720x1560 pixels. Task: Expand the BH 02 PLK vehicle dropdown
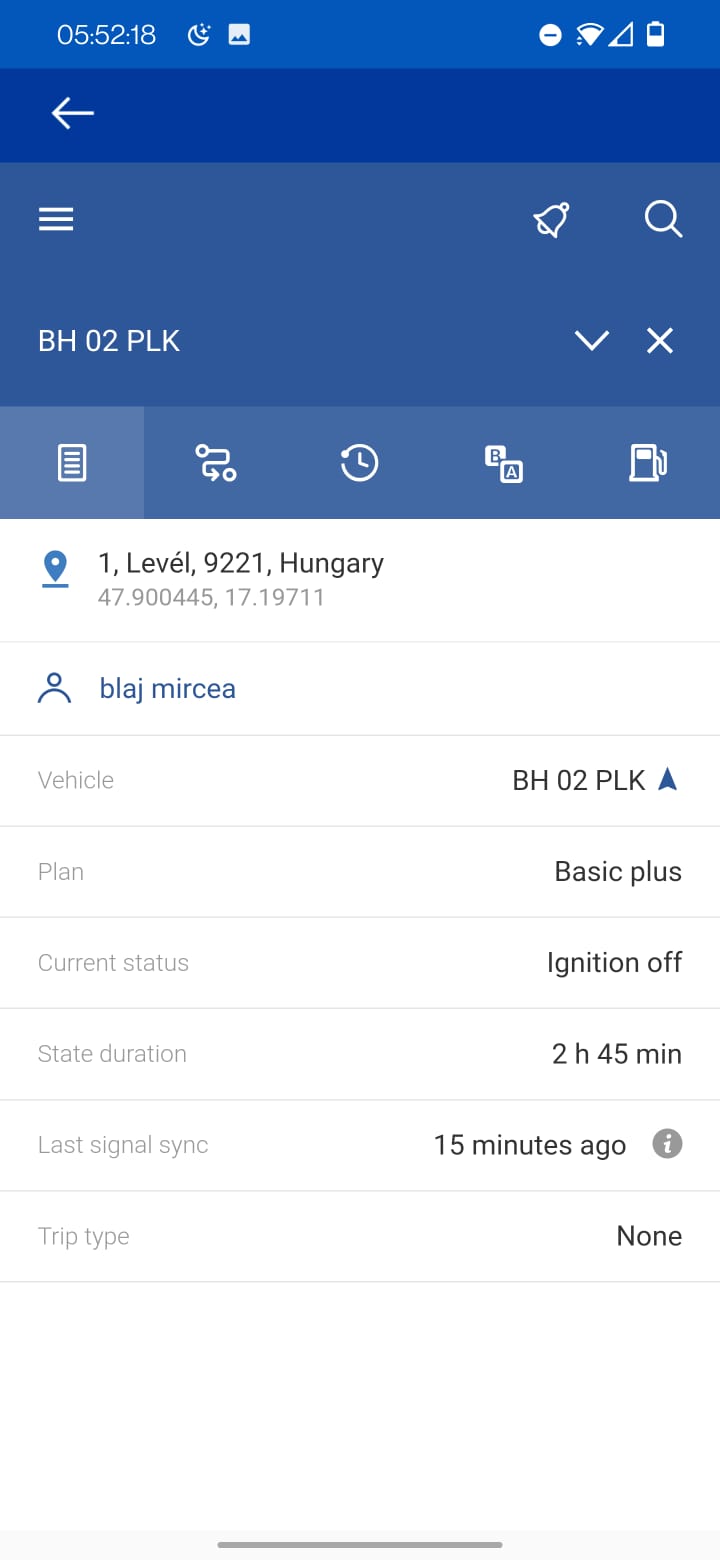click(x=592, y=341)
